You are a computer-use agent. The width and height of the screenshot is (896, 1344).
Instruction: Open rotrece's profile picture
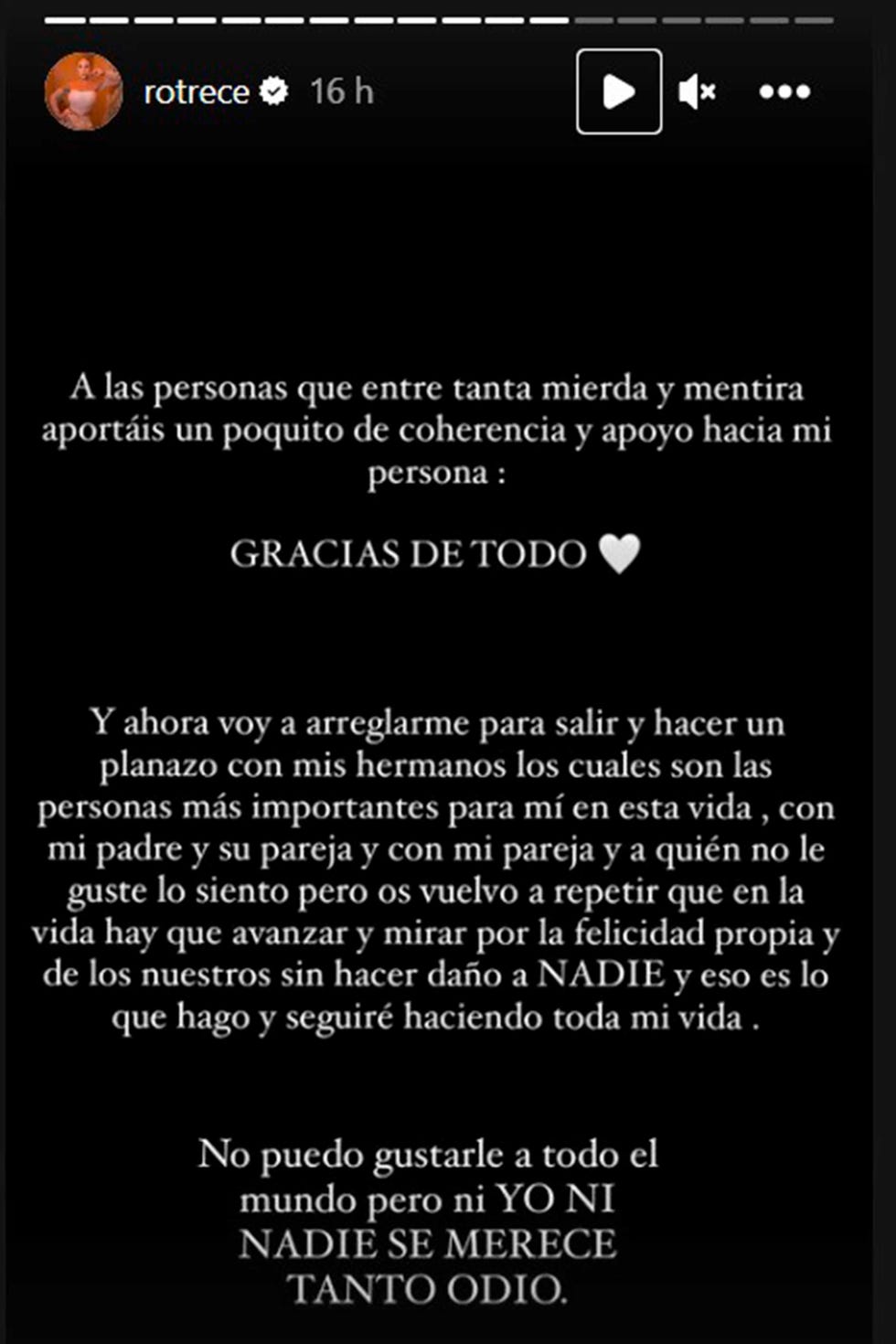83,91
